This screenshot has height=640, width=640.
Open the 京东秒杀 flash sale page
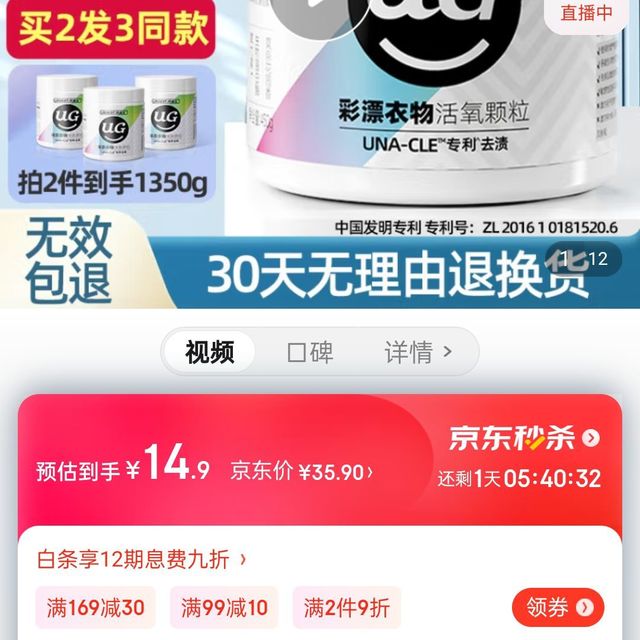pyautogui.click(x=524, y=437)
